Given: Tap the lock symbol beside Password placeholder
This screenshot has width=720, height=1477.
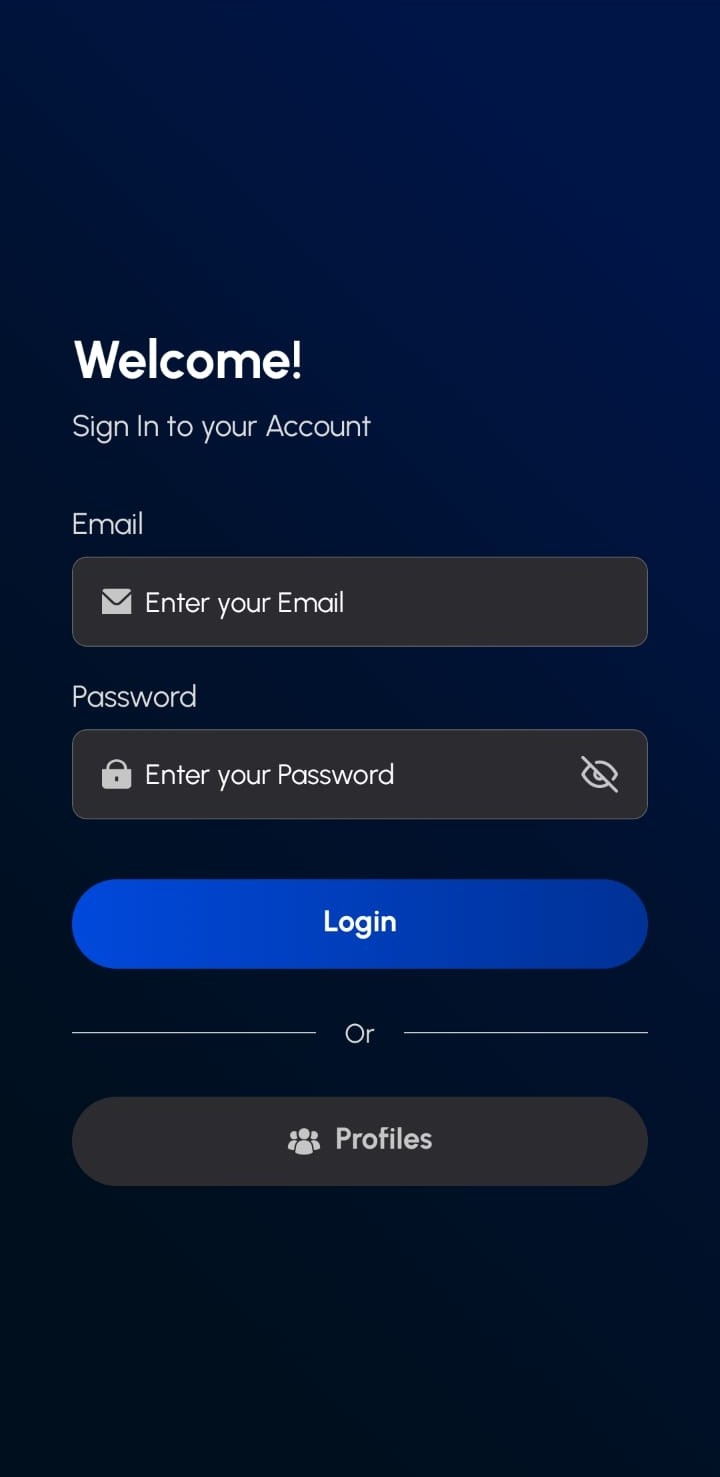Looking at the screenshot, I should point(117,774).
